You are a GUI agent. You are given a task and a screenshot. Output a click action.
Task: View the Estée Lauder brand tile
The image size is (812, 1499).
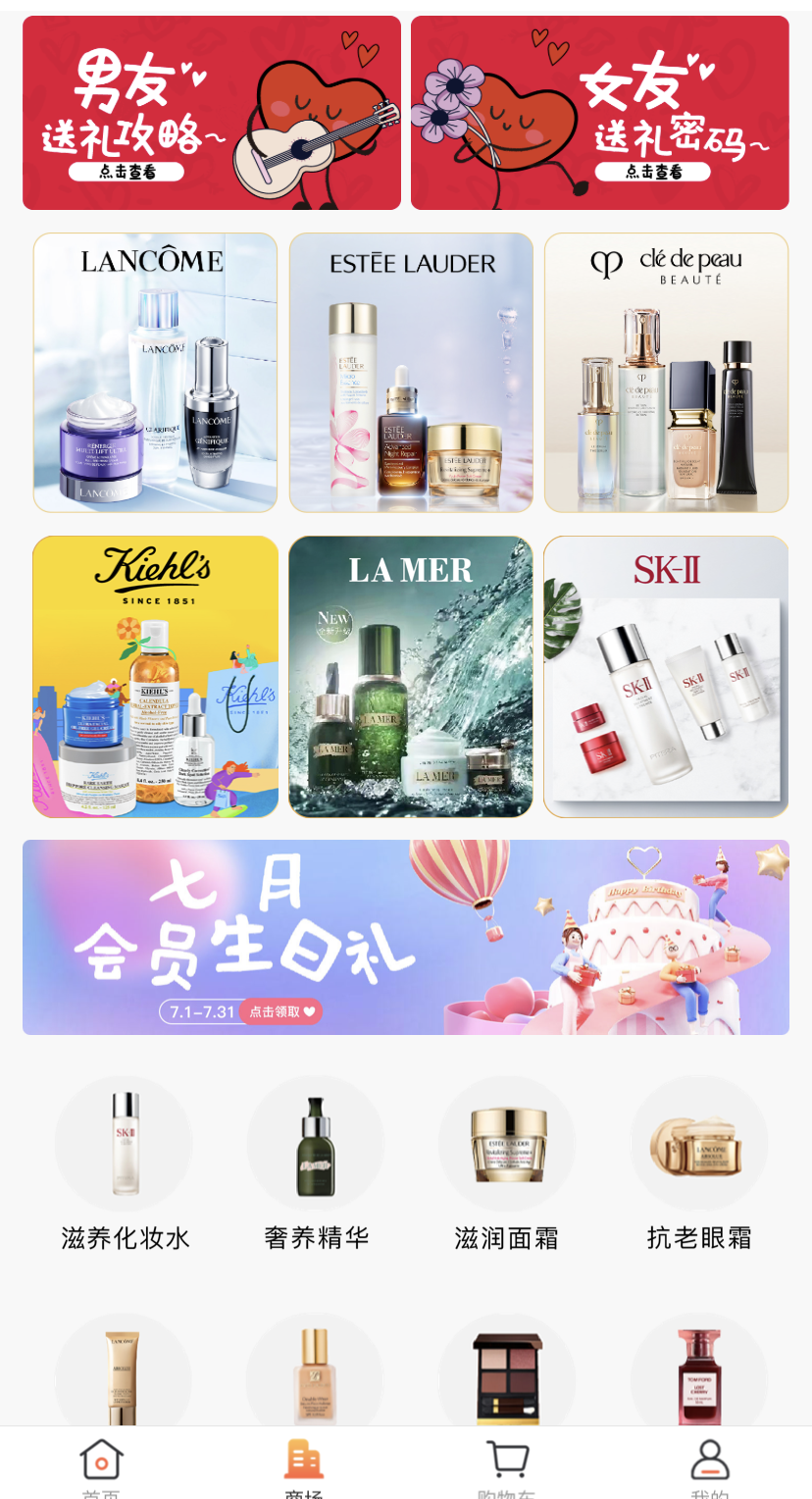[411, 373]
